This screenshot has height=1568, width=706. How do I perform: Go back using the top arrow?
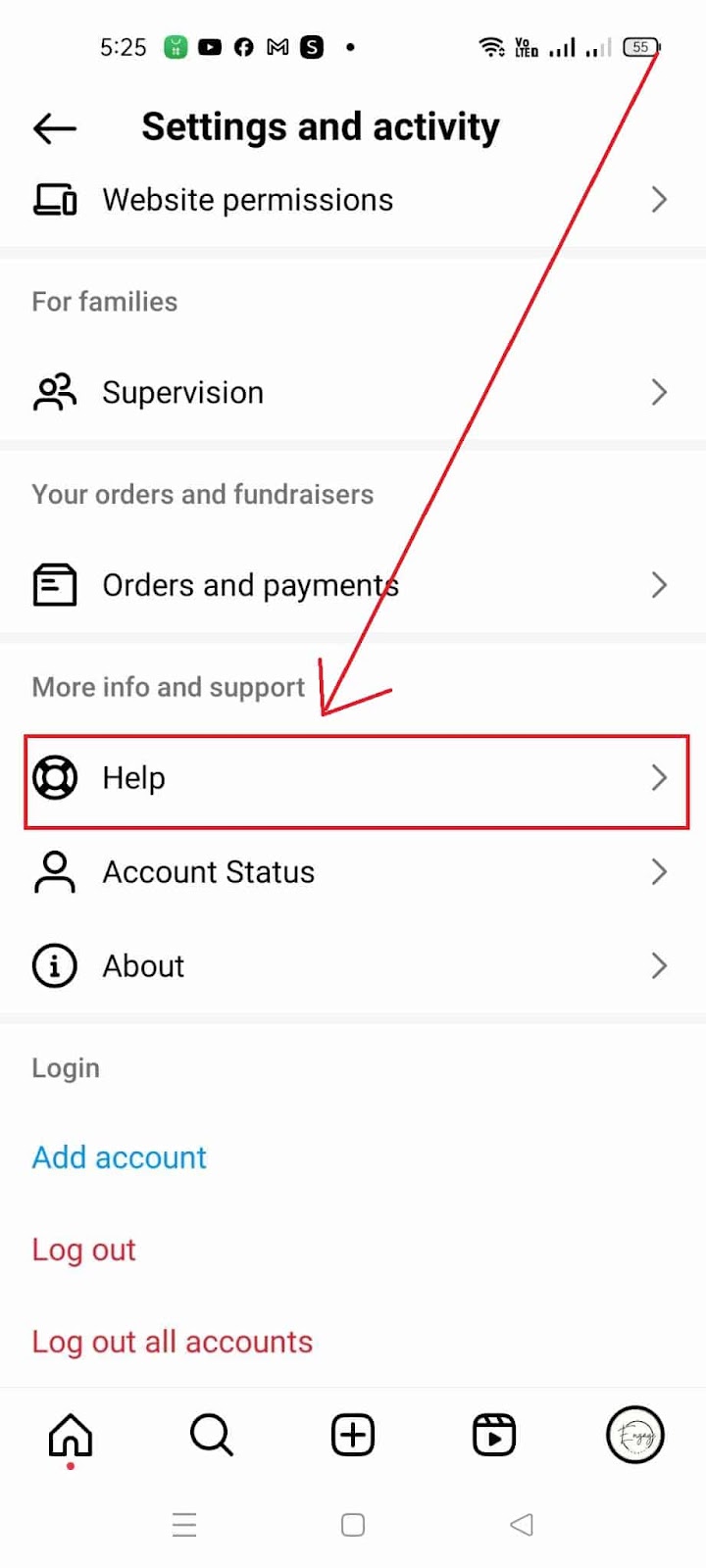[55, 128]
